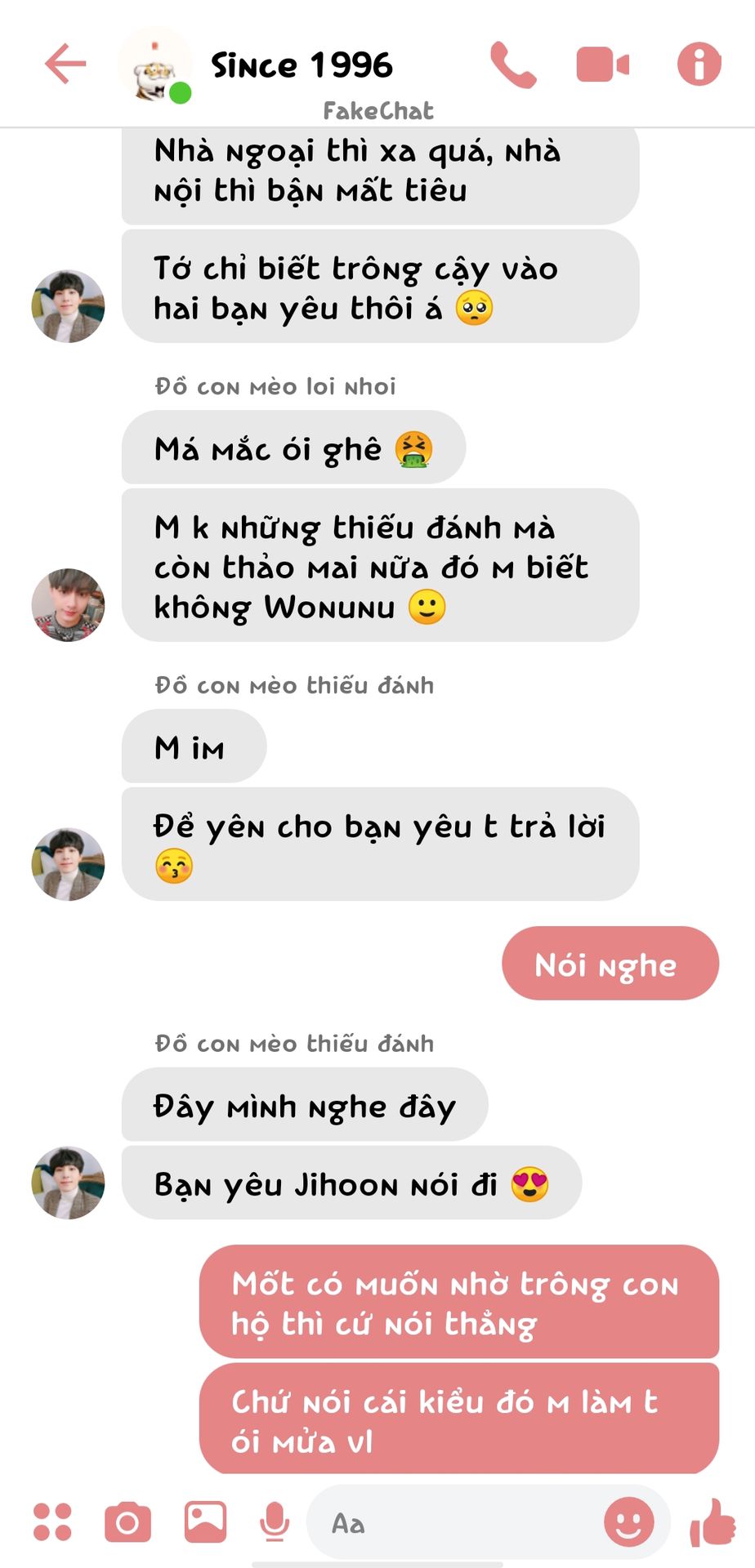Open the conversation info details
This screenshot has height=1568, width=755.
click(x=699, y=65)
